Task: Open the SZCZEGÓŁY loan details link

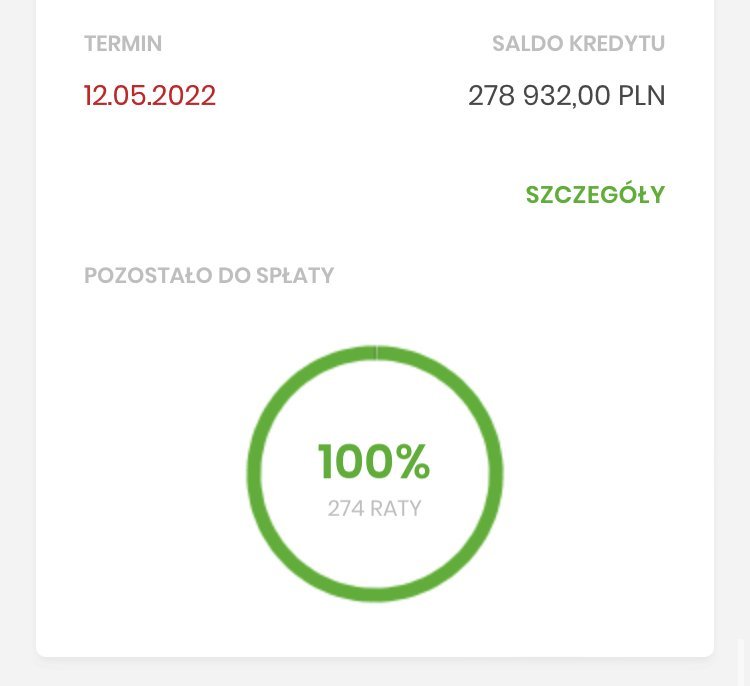Action: pos(595,195)
